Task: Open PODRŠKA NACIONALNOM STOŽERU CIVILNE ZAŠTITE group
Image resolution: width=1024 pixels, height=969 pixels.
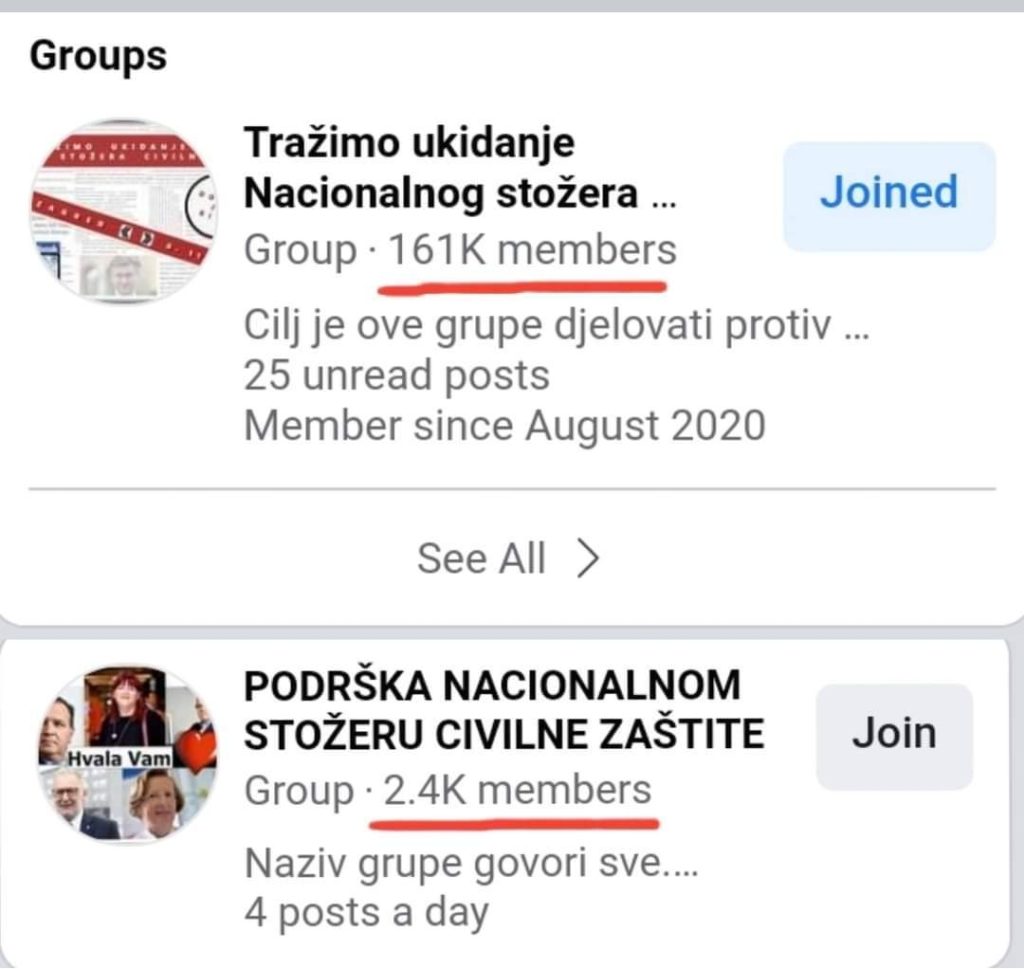Action: pyautogui.click(x=503, y=710)
